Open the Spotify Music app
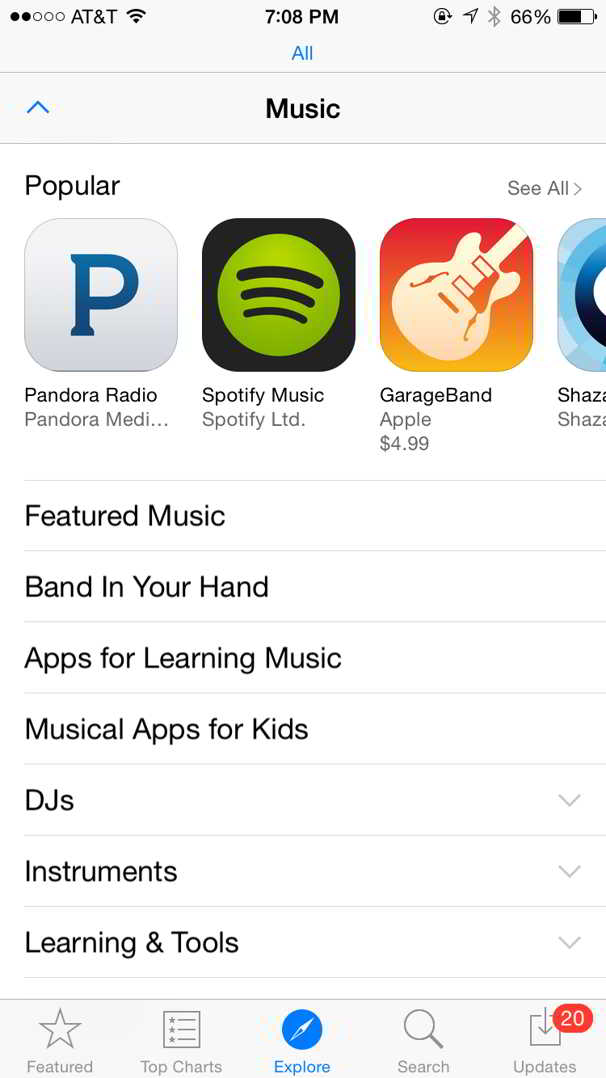Screen dimensions: 606x1078 278,295
